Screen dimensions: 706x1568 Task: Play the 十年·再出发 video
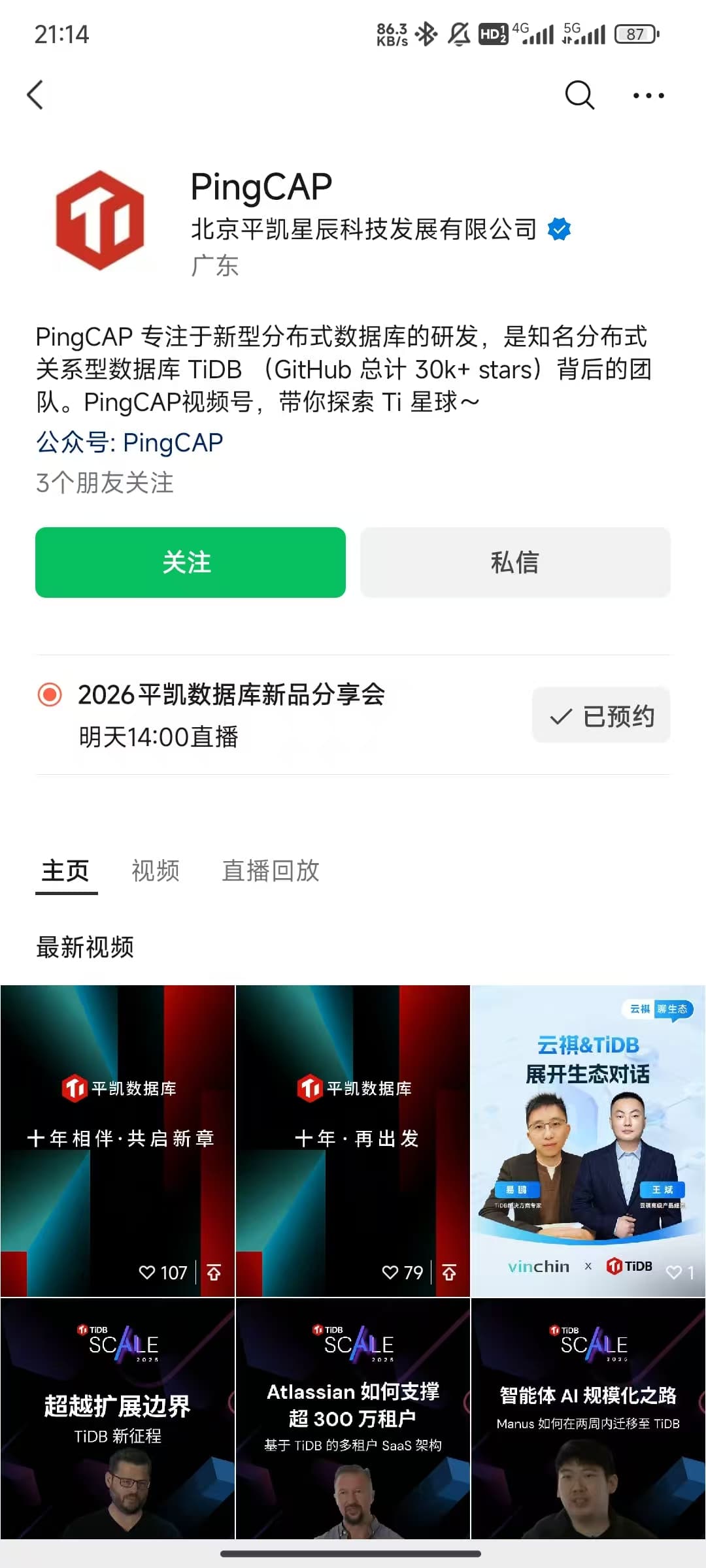tap(353, 1140)
